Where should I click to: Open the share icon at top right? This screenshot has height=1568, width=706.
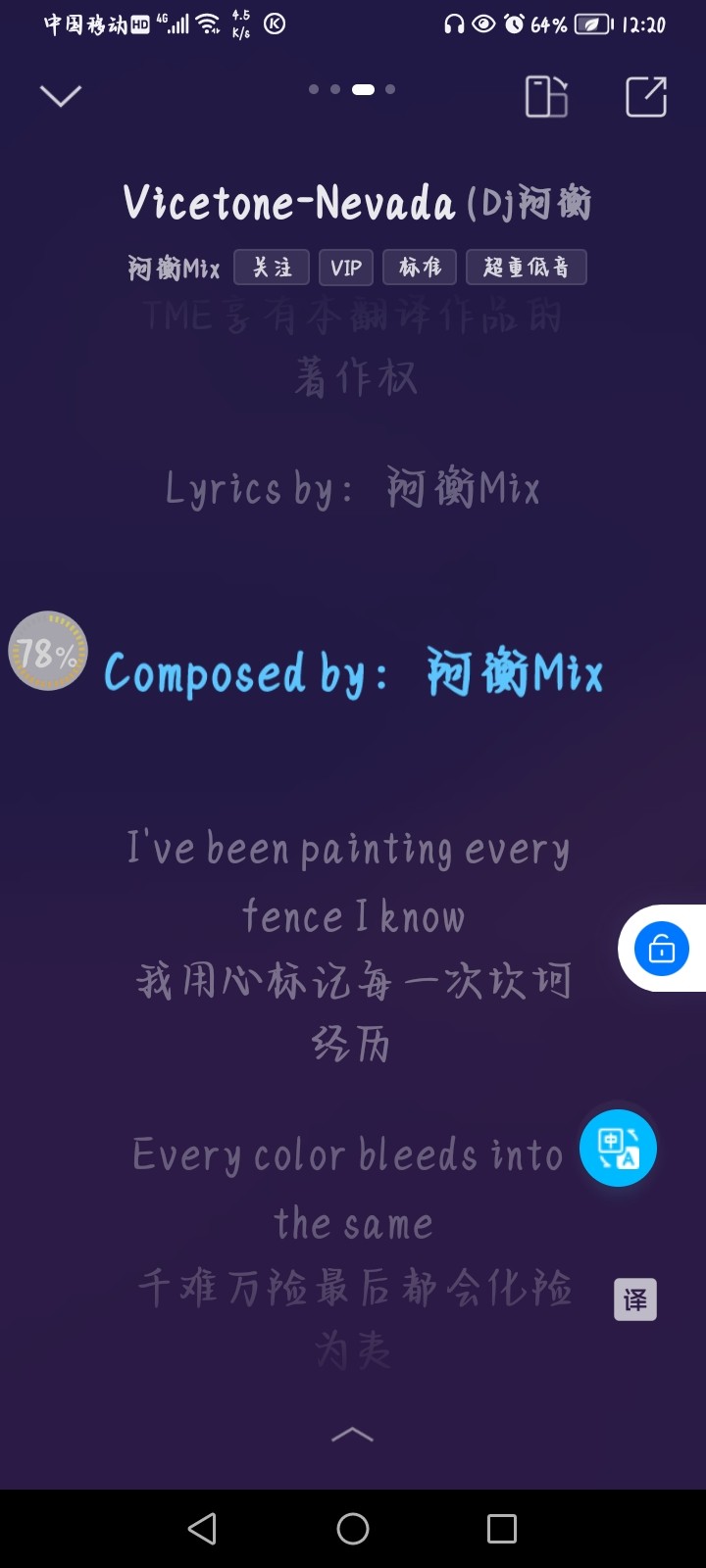coord(646,96)
